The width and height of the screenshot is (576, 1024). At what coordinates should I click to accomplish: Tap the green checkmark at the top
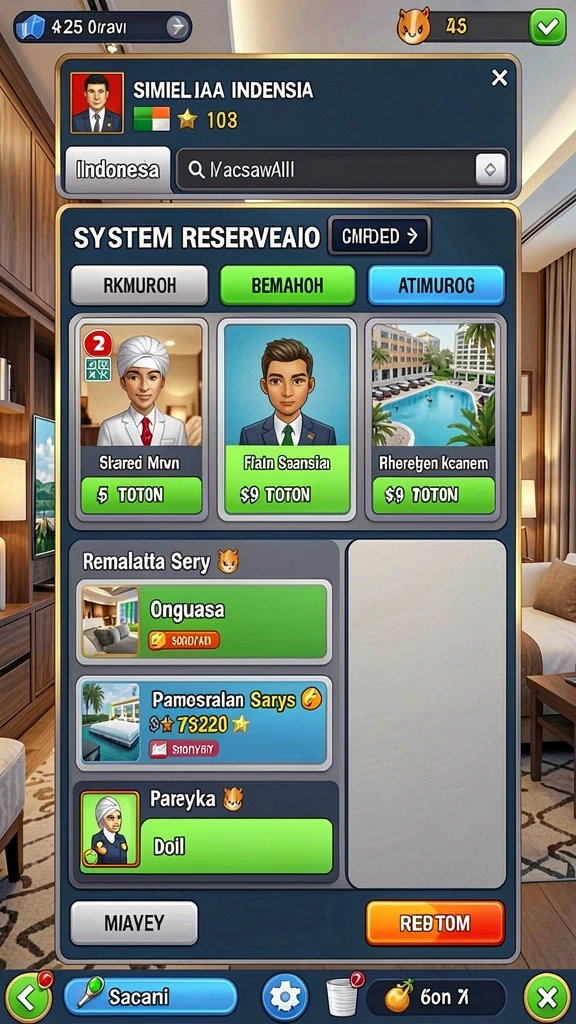547,27
